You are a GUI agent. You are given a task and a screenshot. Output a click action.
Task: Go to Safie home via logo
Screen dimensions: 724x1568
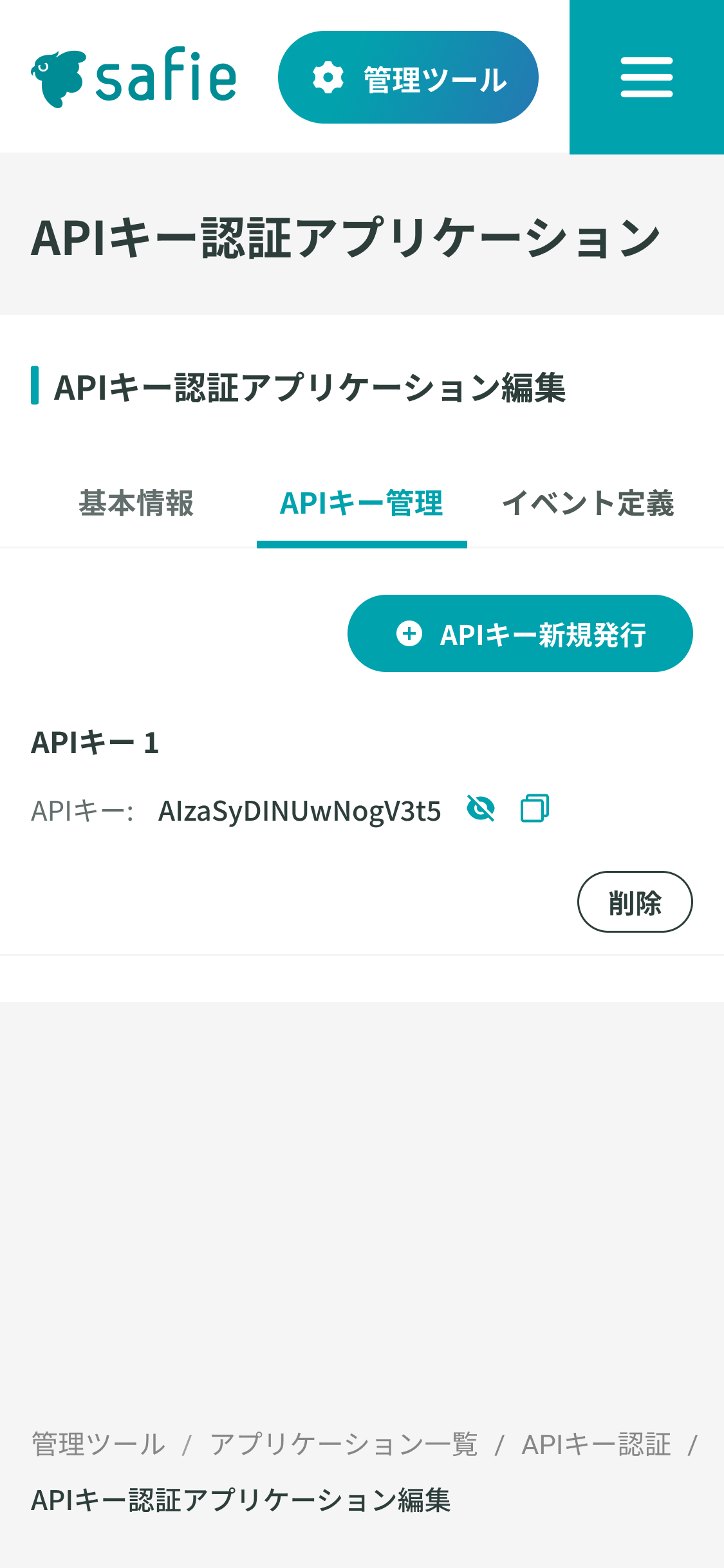134,77
